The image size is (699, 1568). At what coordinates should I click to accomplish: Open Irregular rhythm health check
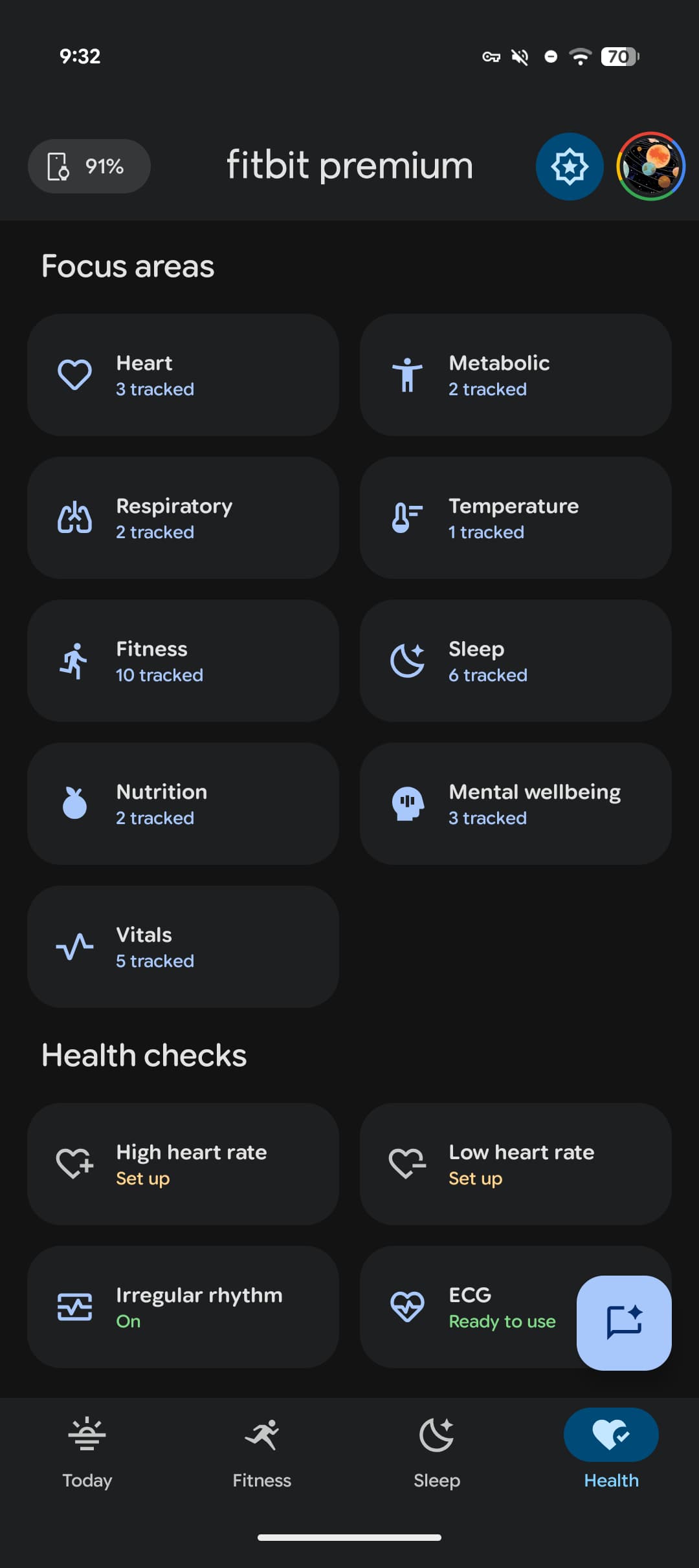(x=183, y=1307)
